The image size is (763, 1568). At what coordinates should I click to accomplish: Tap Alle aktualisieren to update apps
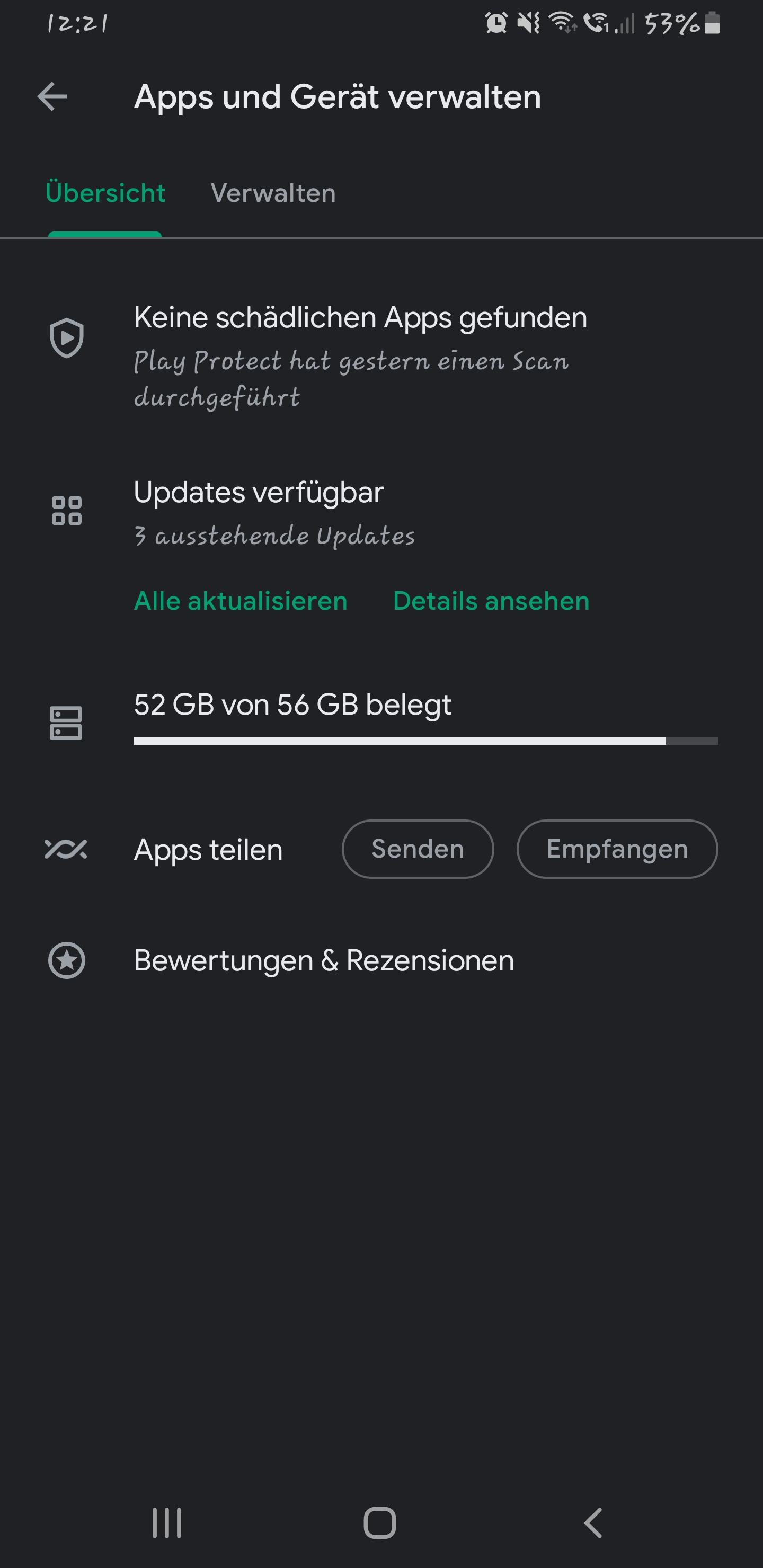point(240,601)
